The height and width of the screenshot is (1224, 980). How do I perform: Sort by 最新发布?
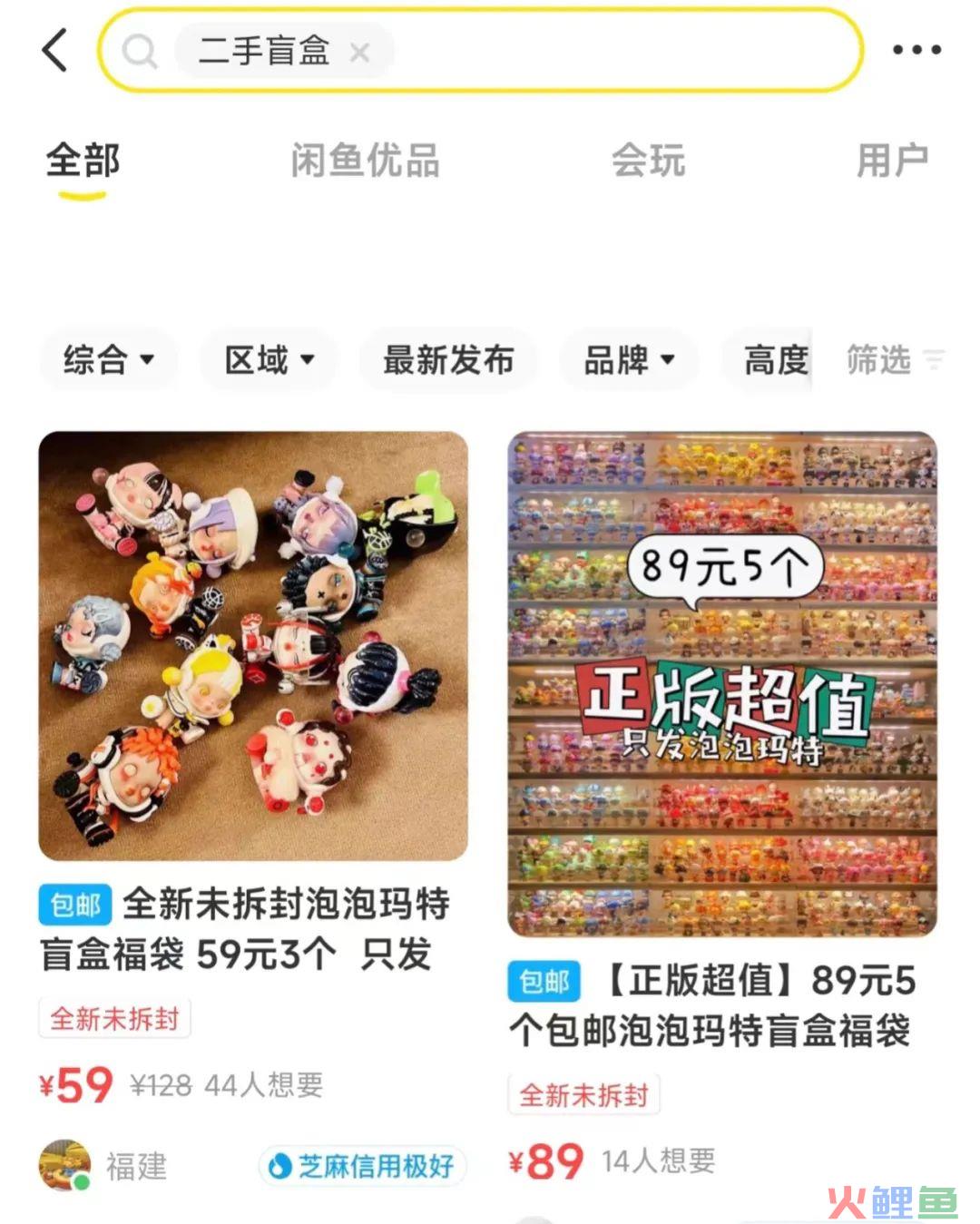coord(448,360)
